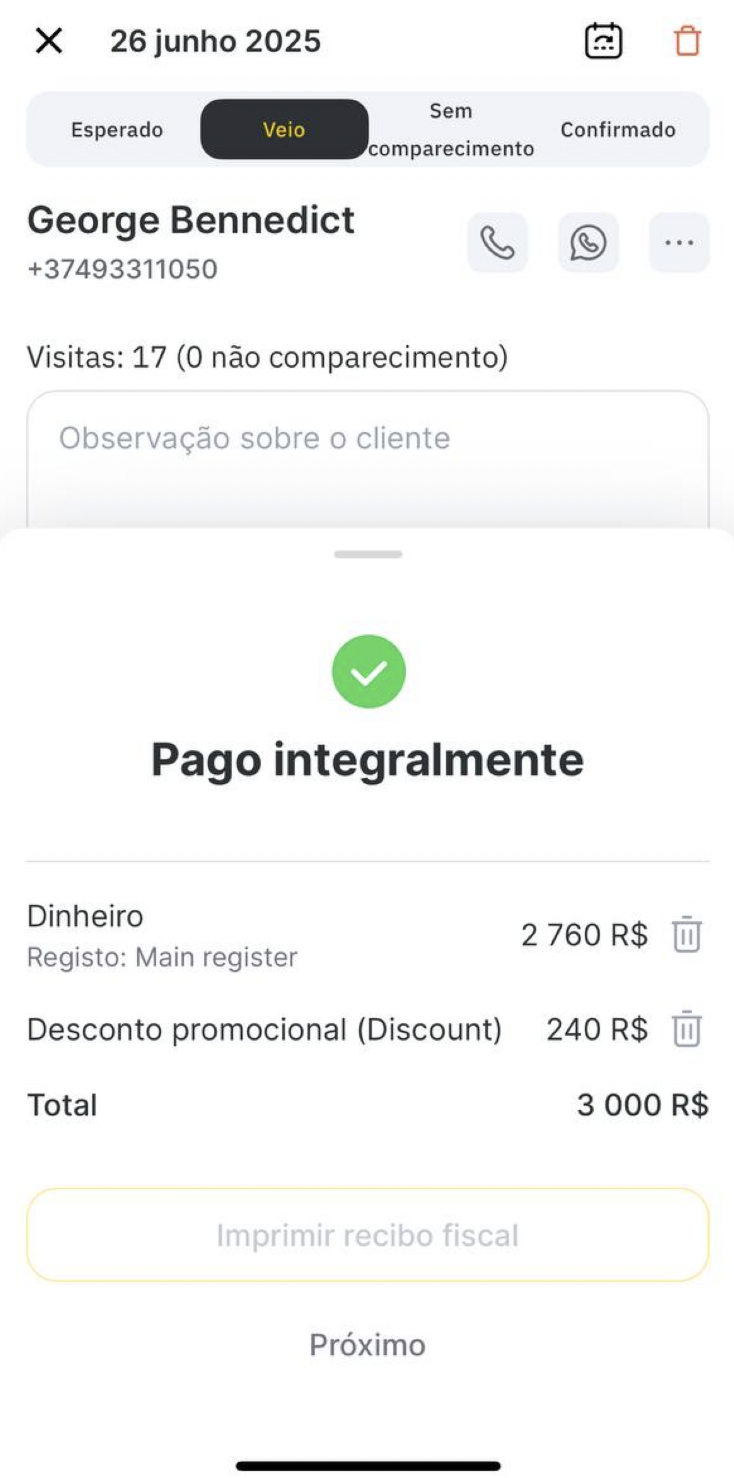Open the three-dot client options menu
Image resolution: width=734 pixels, height=1478 pixels.
(679, 243)
